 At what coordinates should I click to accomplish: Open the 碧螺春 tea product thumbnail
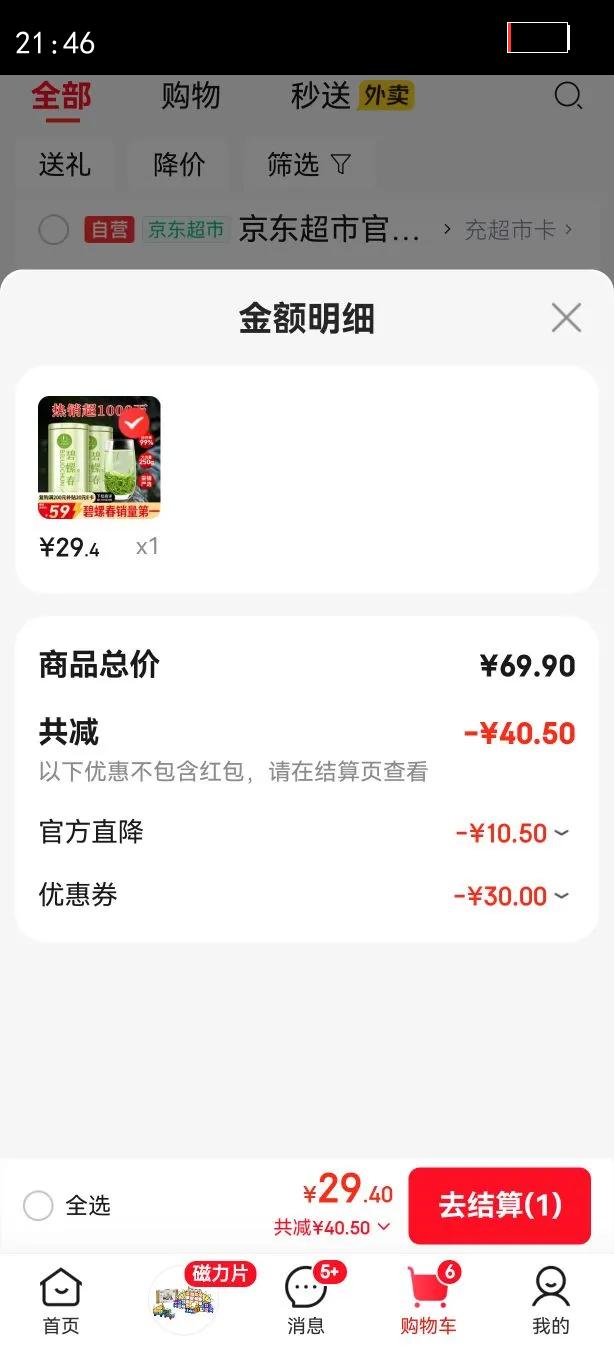point(99,459)
